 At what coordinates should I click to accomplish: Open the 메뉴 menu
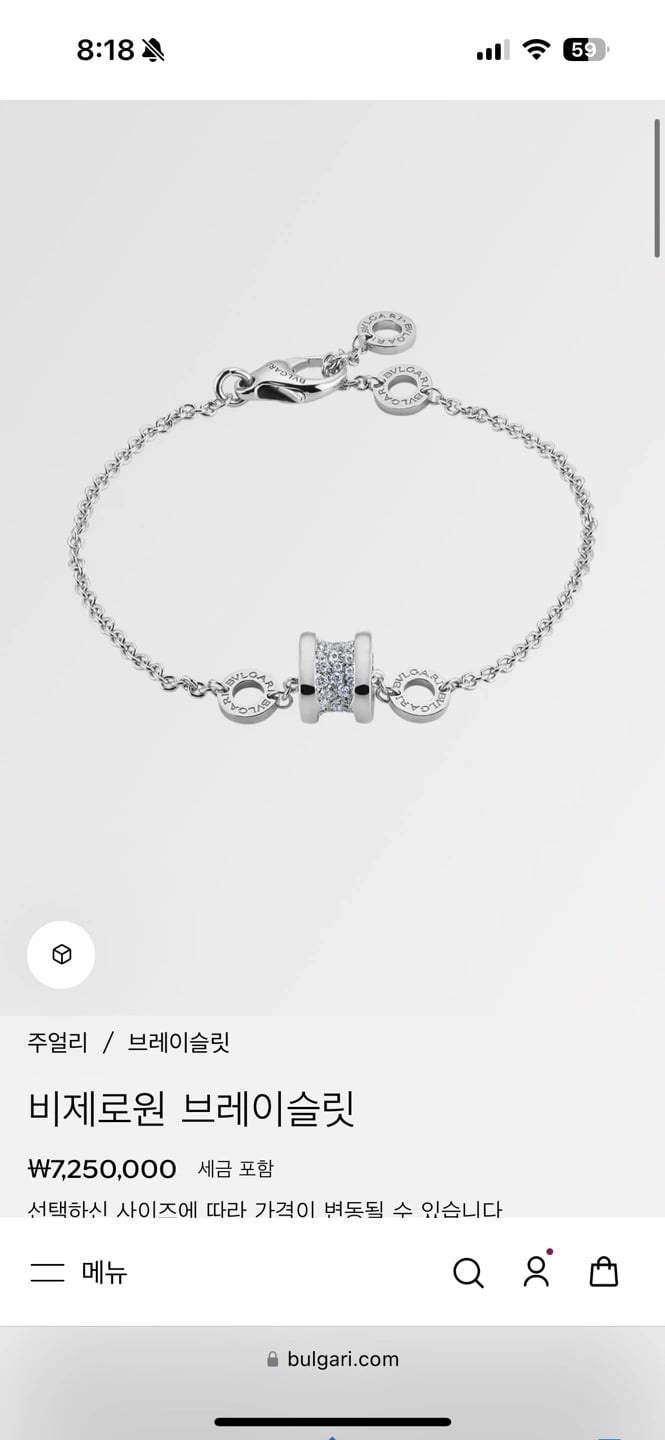pyautogui.click(x=79, y=1272)
